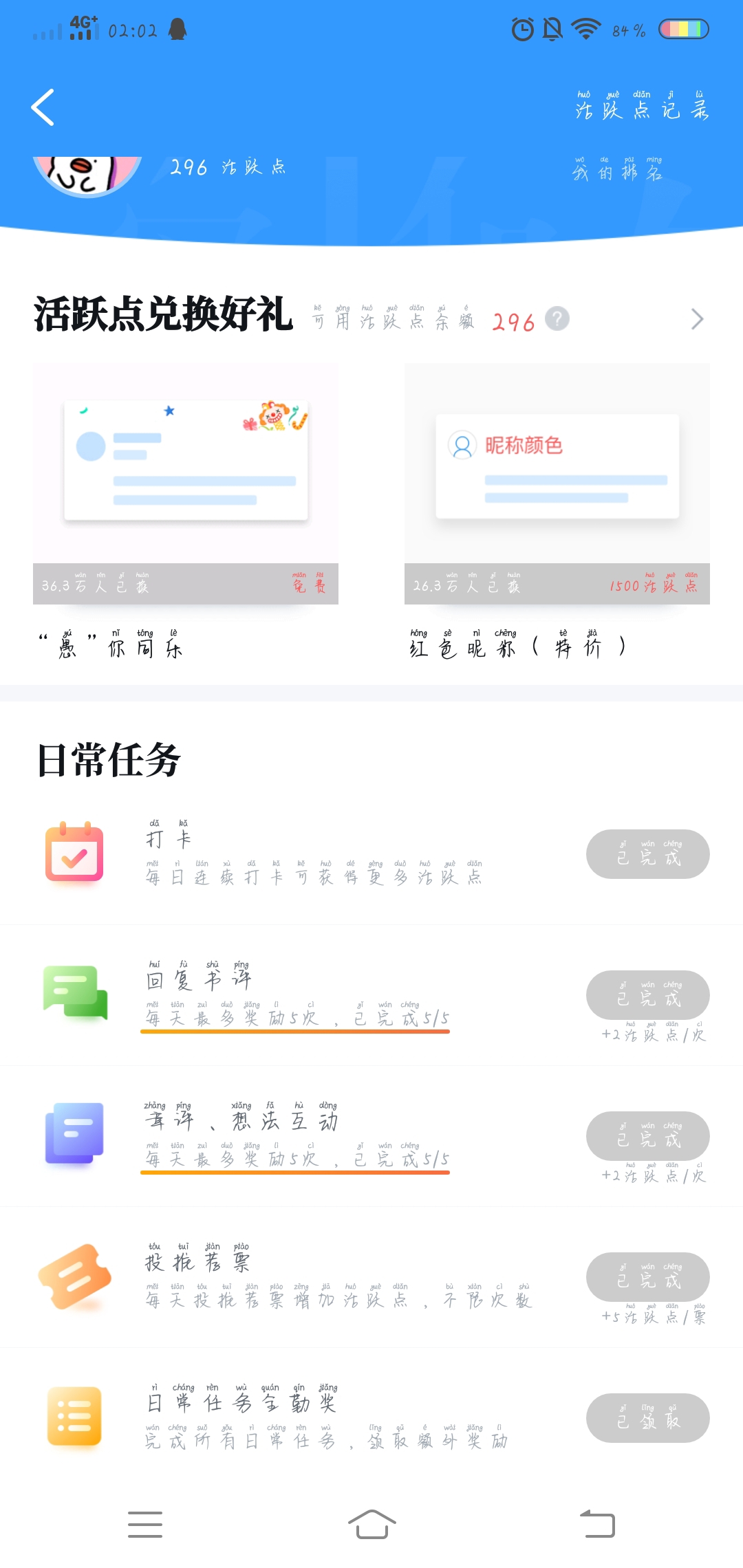This screenshot has height=1568, width=743.
Task: Tap 已领取 button for 日常任务全勤奖
Action: (648, 1418)
